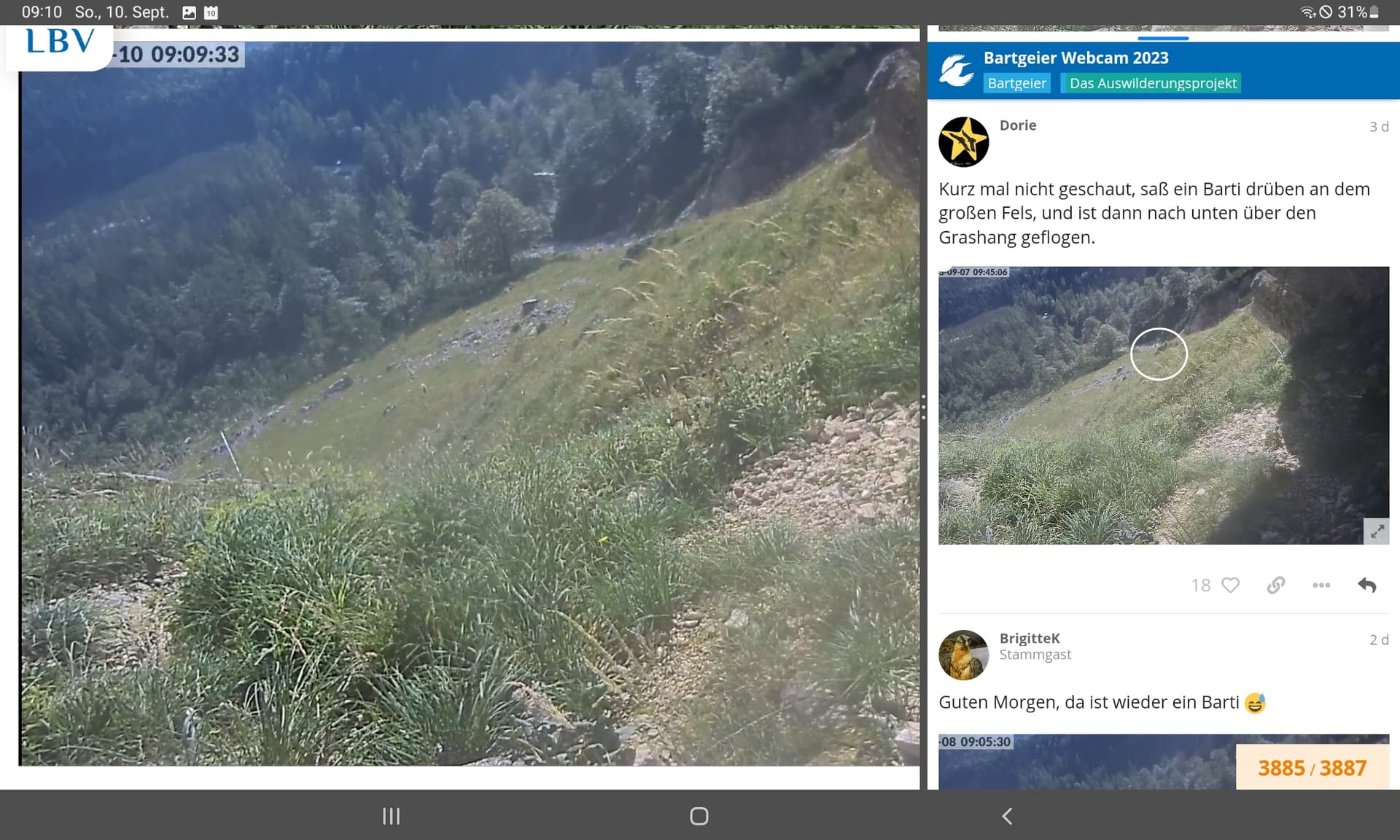Open the LBV home logo
The height and width of the screenshot is (840, 1400).
[60, 42]
